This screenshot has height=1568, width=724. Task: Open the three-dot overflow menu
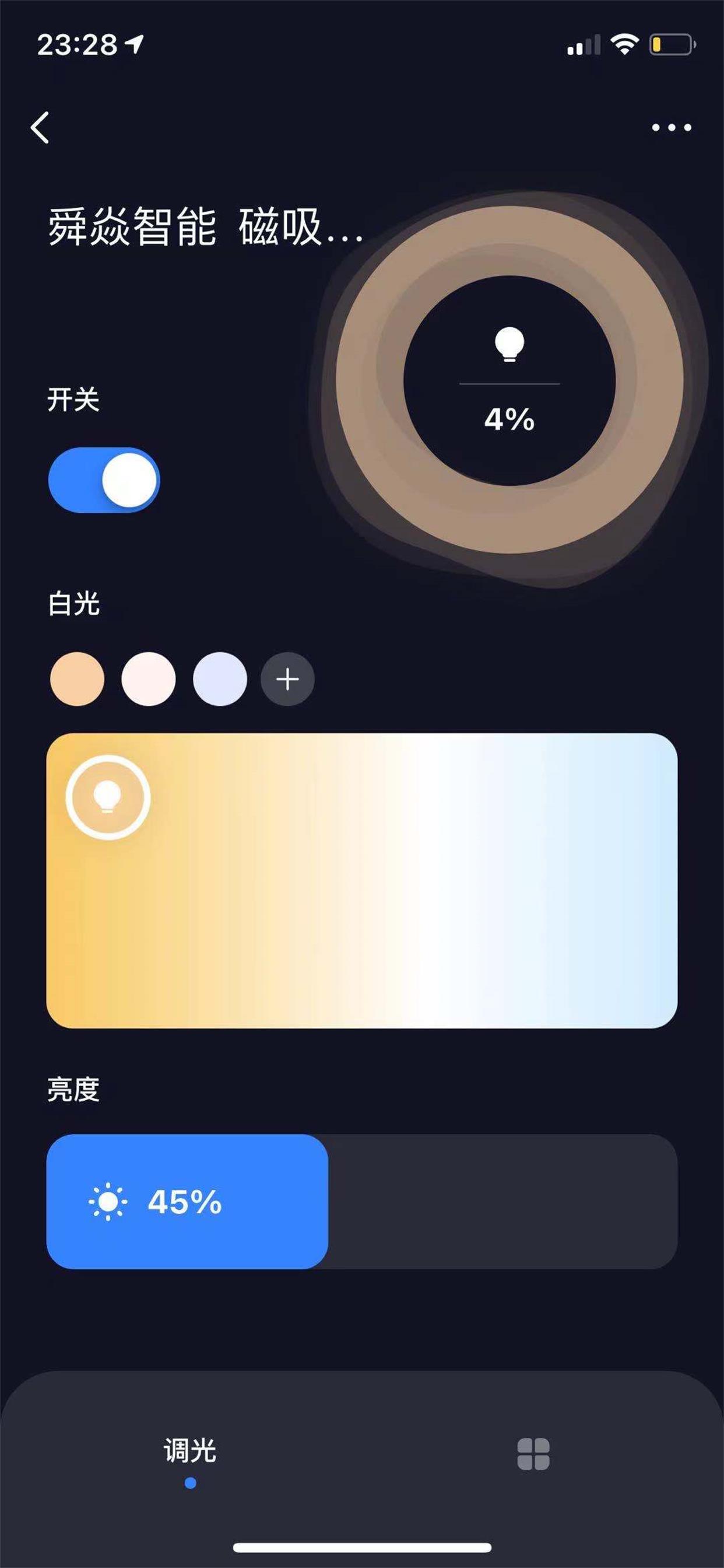point(671,128)
